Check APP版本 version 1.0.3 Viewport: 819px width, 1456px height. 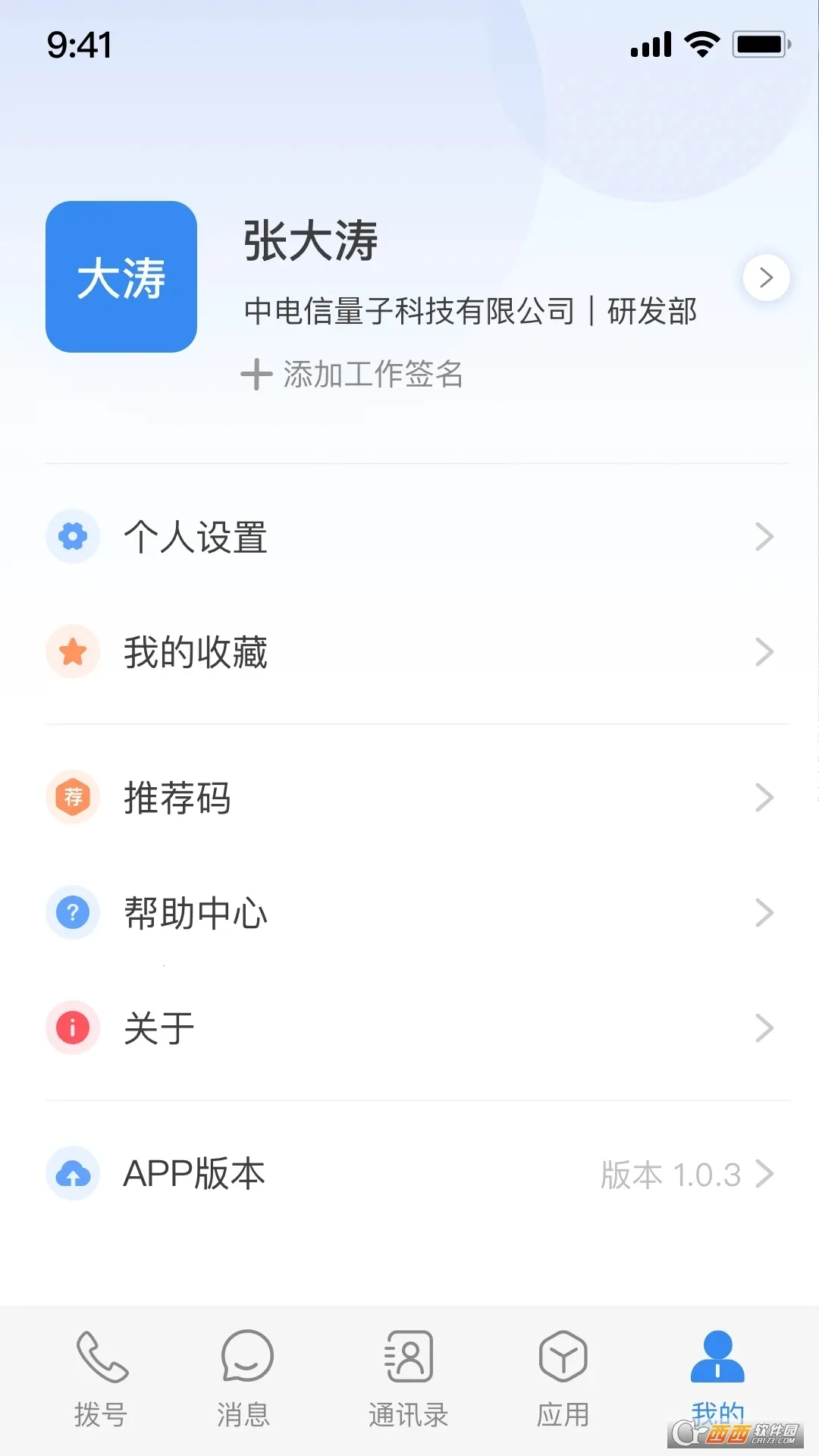[409, 1174]
